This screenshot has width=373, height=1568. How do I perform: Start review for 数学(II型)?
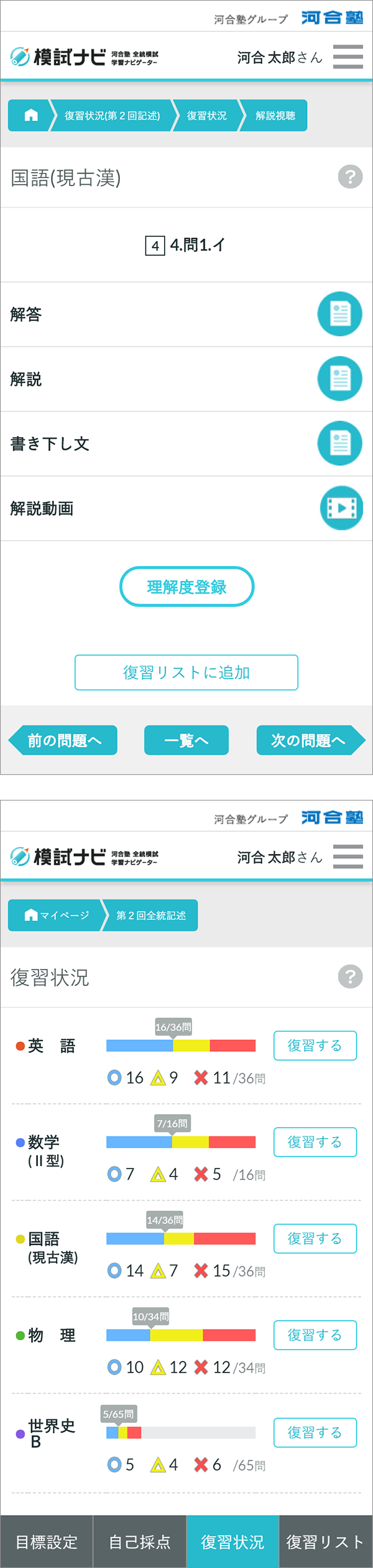coord(315,1142)
